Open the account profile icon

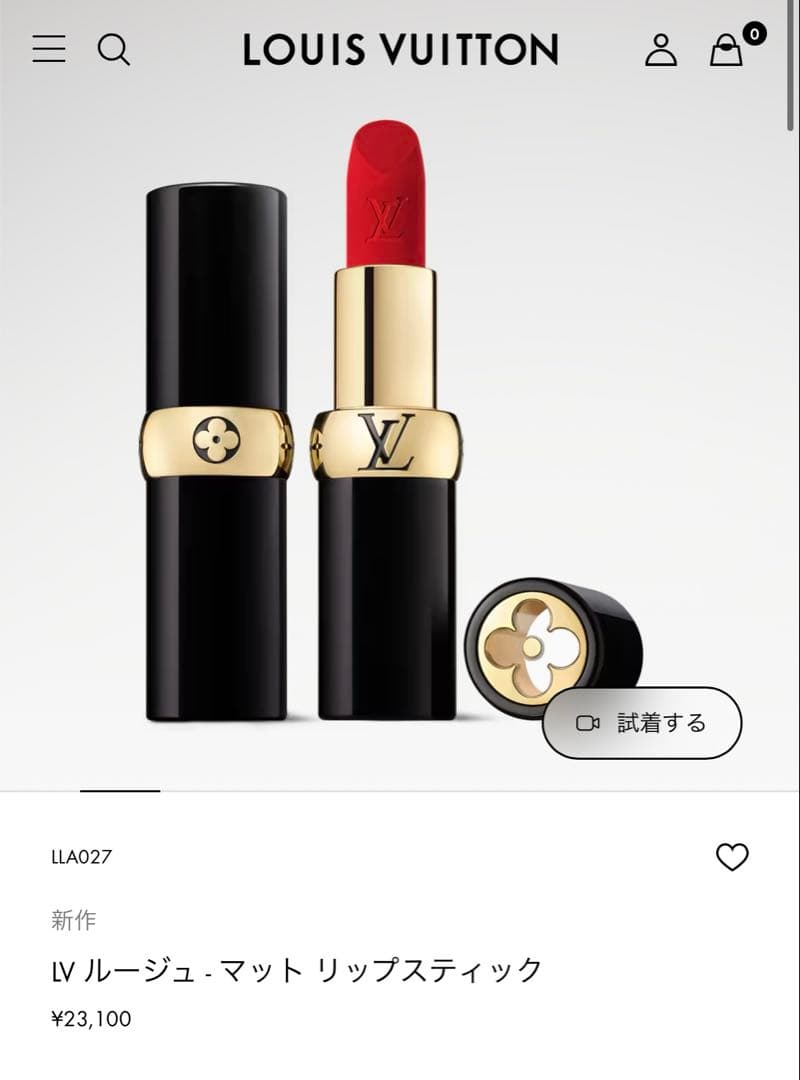pos(663,50)
